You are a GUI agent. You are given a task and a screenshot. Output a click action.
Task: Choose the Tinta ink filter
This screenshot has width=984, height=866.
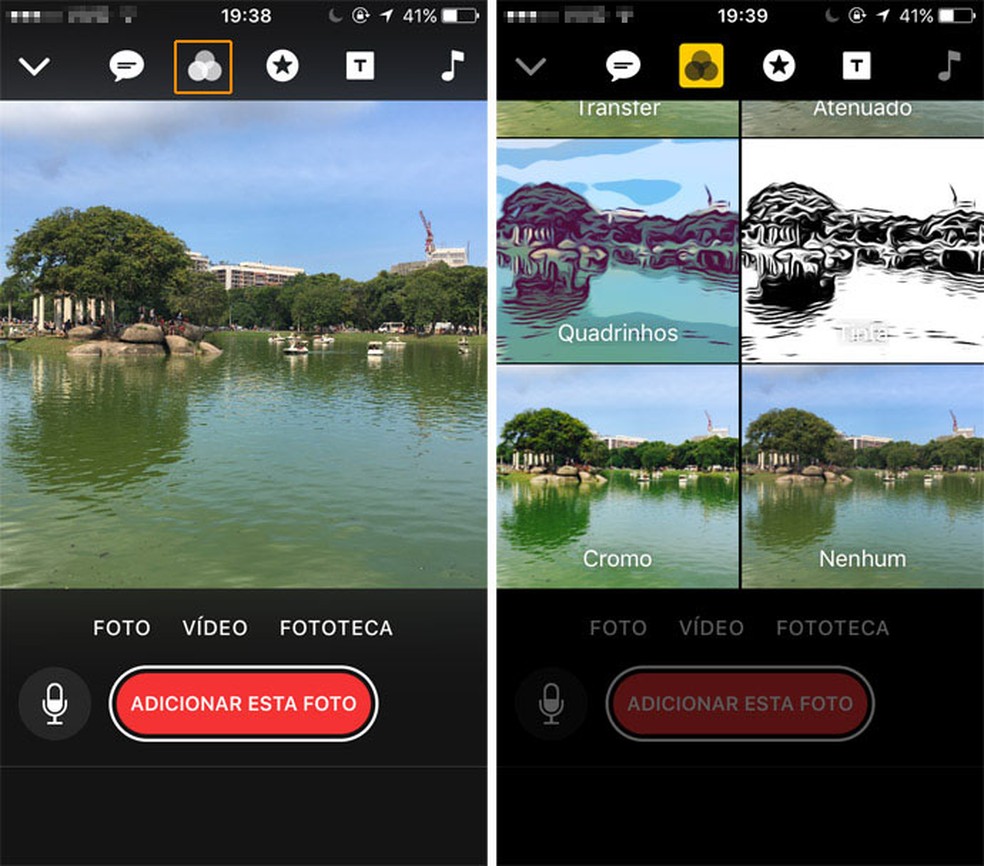point(862,250)
